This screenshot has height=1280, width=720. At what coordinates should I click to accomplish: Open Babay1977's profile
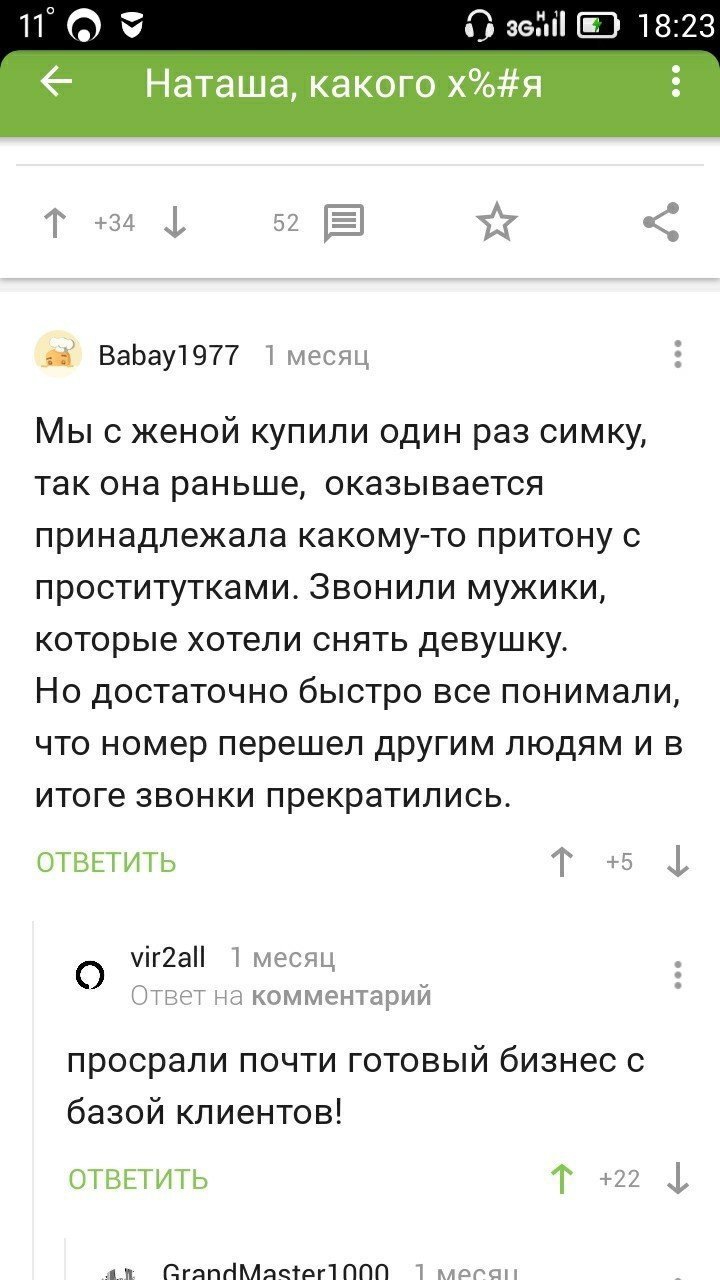point(168,355)
